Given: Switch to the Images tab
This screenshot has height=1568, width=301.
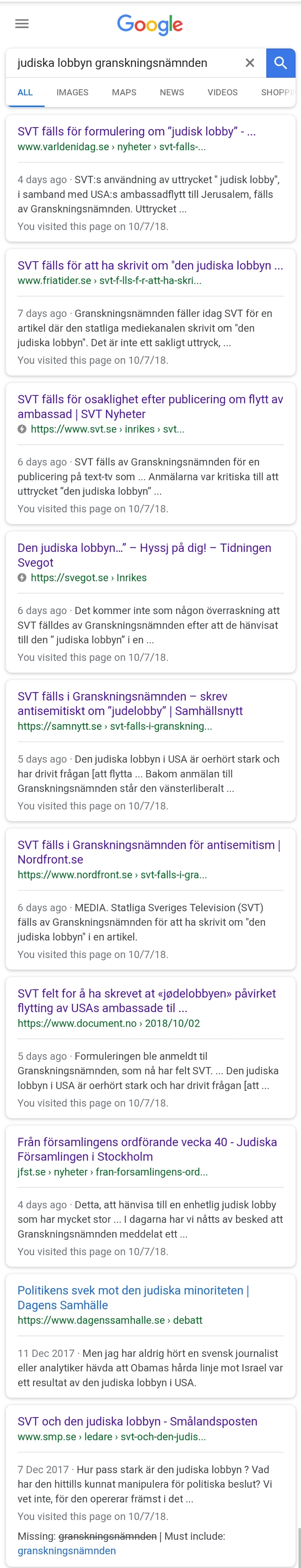Looking at the screenshot, I should click(x=72, y=93).
